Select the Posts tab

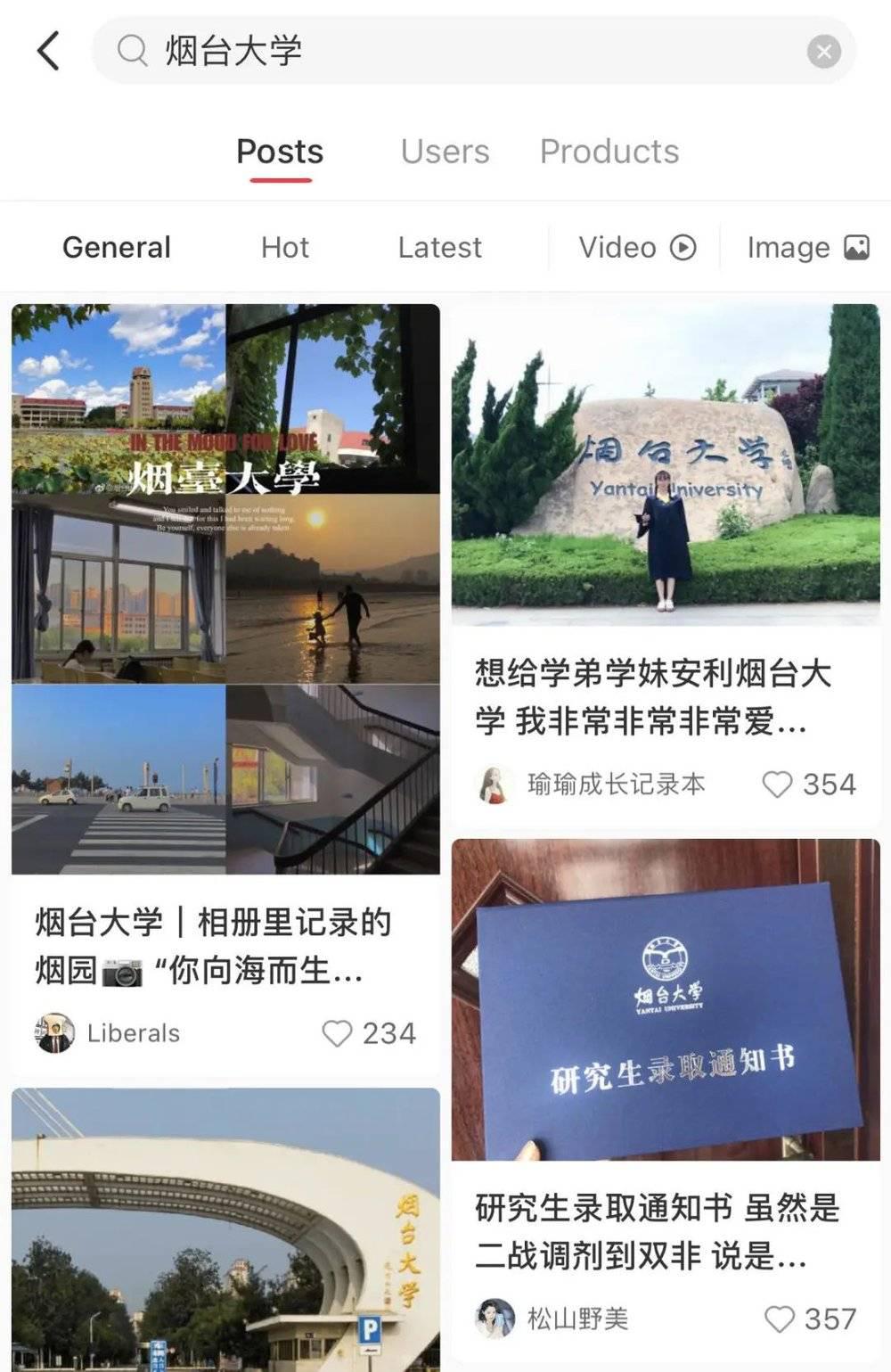pyautogui.click(x=280, y=152)
